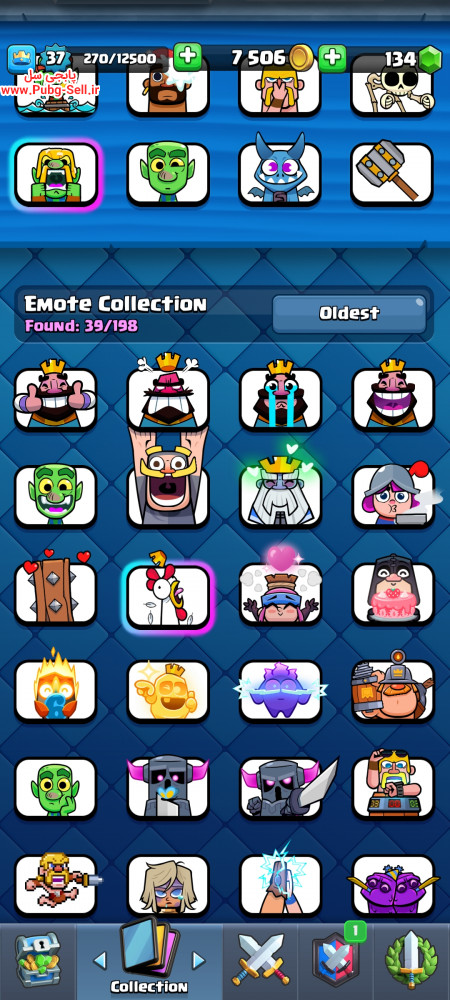Add experience with the plus beside 270/12500

click(x=187, y=58)
